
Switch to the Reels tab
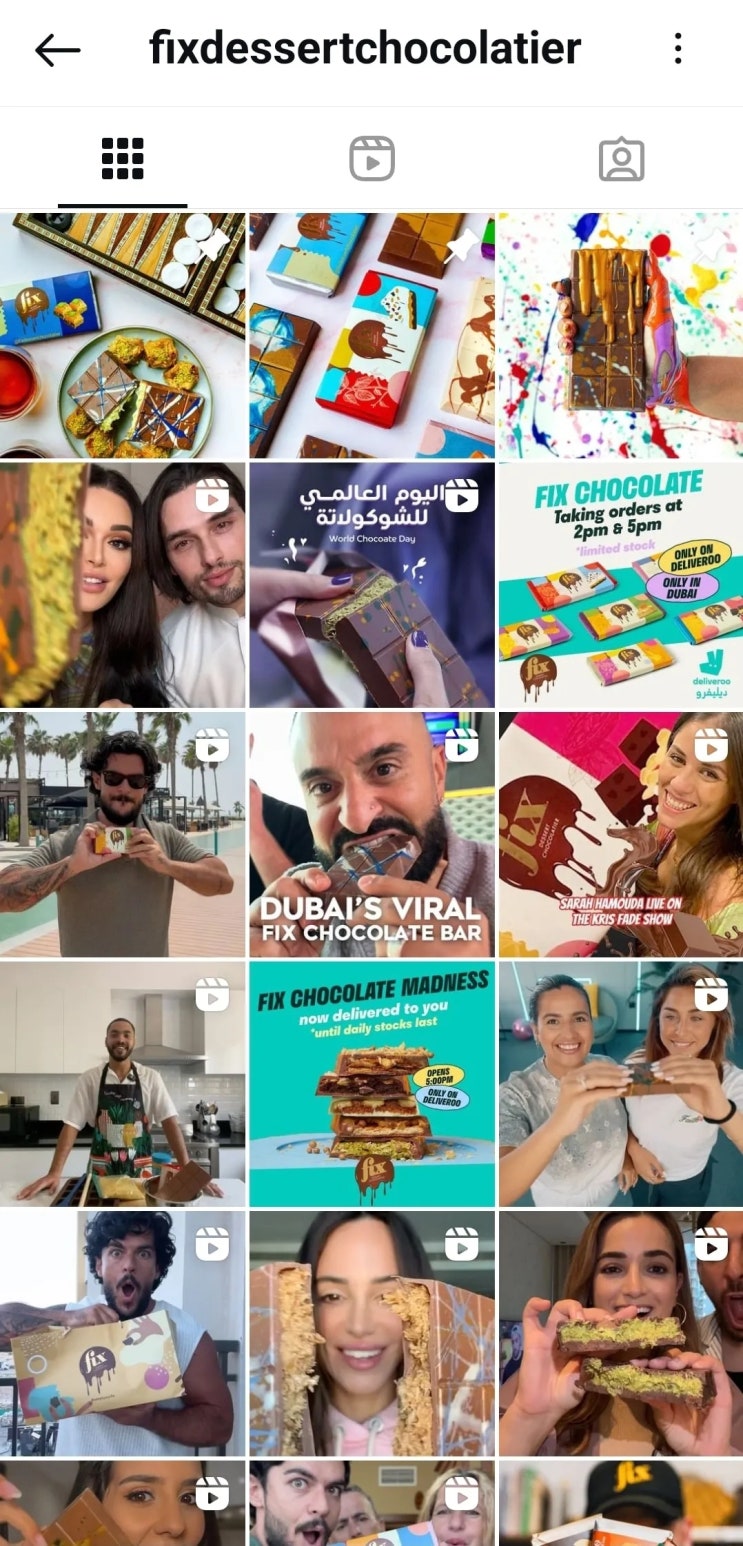click(x=372, y=159)
